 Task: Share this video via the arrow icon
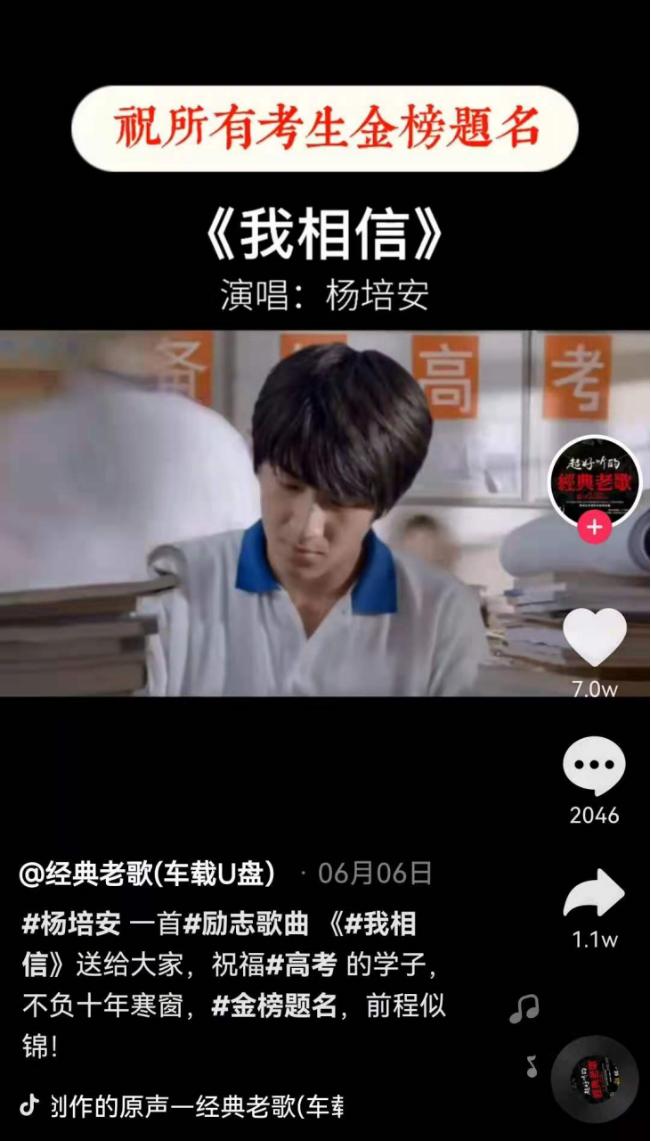(x=594, y=894)
